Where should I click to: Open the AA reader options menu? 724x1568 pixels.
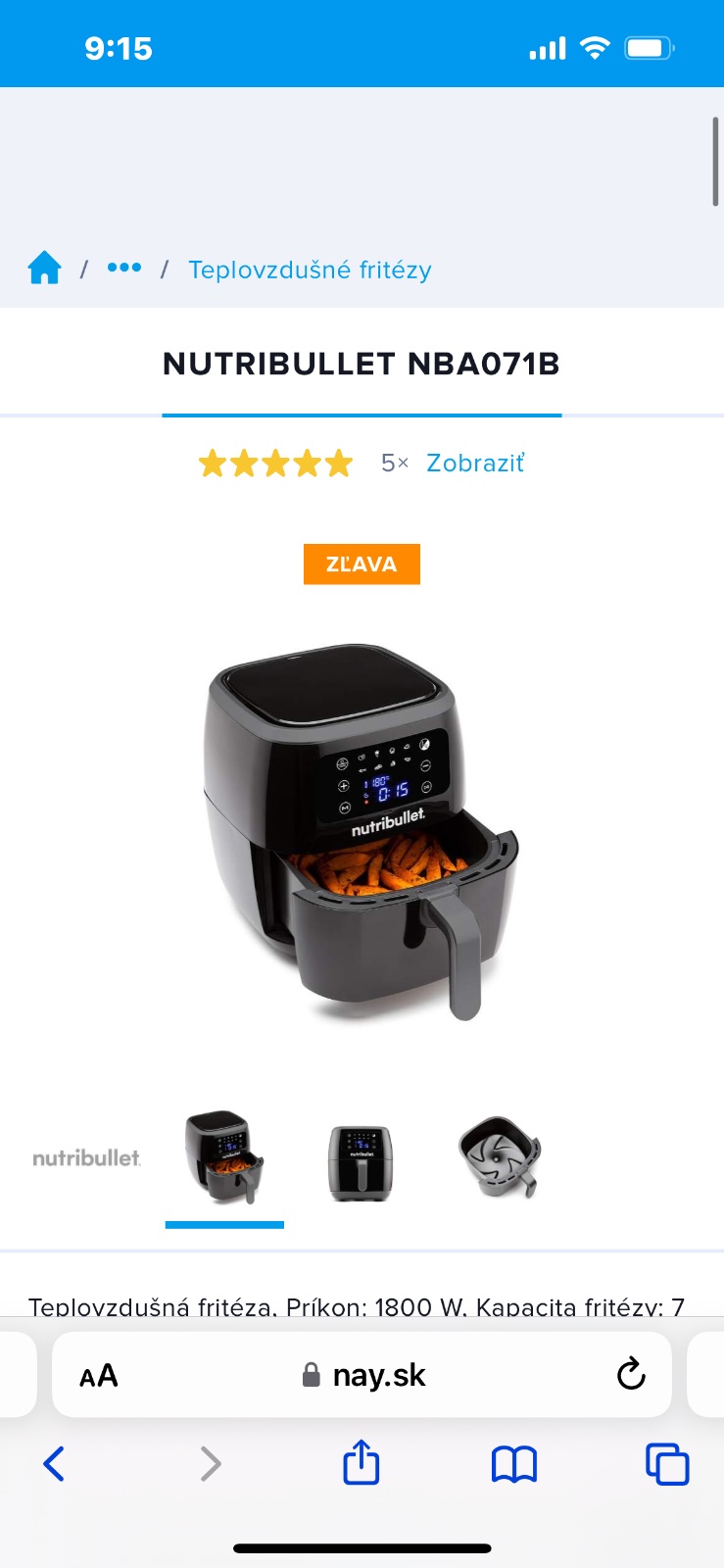tap(99, 1376)
